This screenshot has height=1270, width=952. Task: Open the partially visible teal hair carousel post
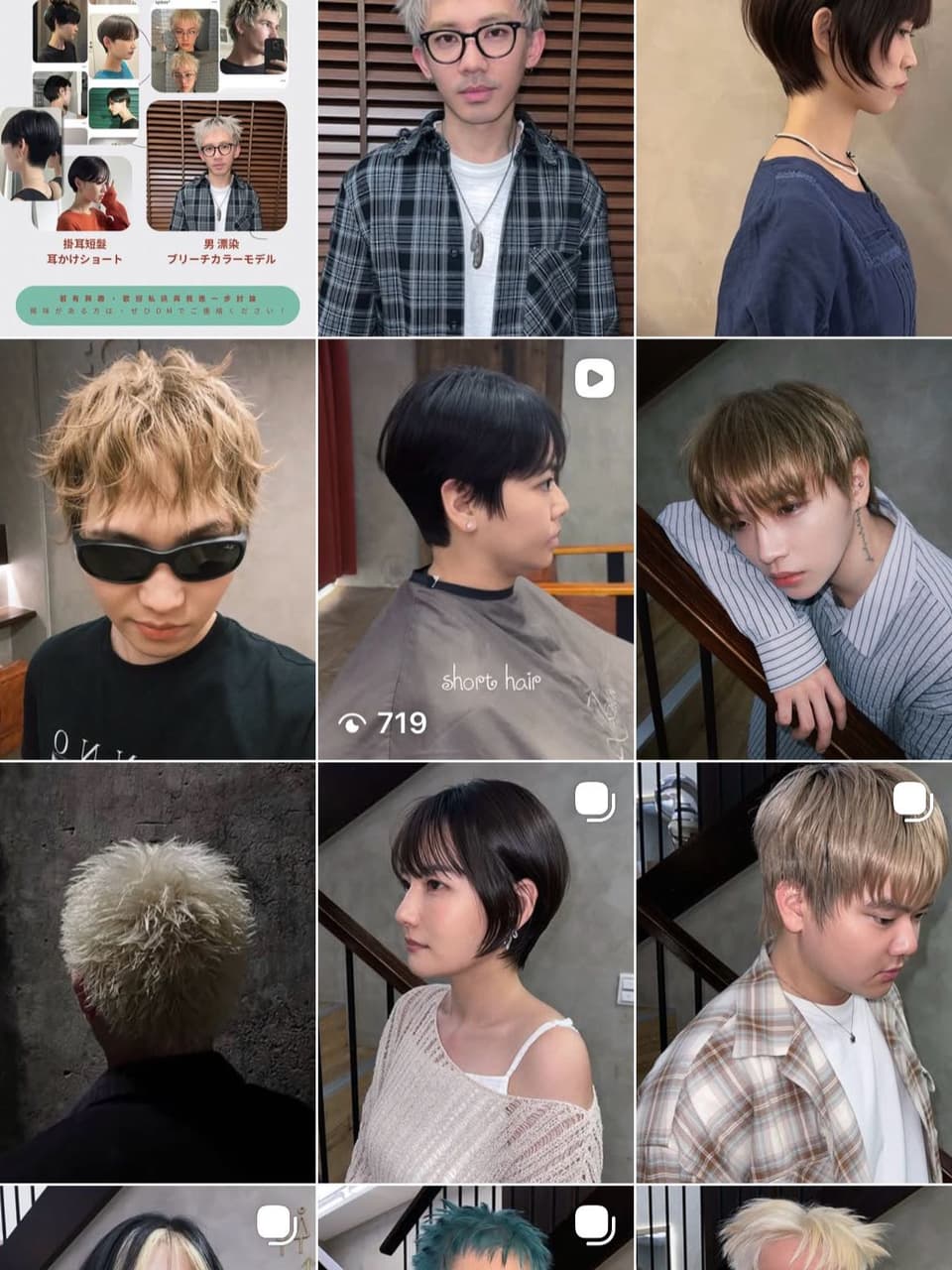(476, 1228)
